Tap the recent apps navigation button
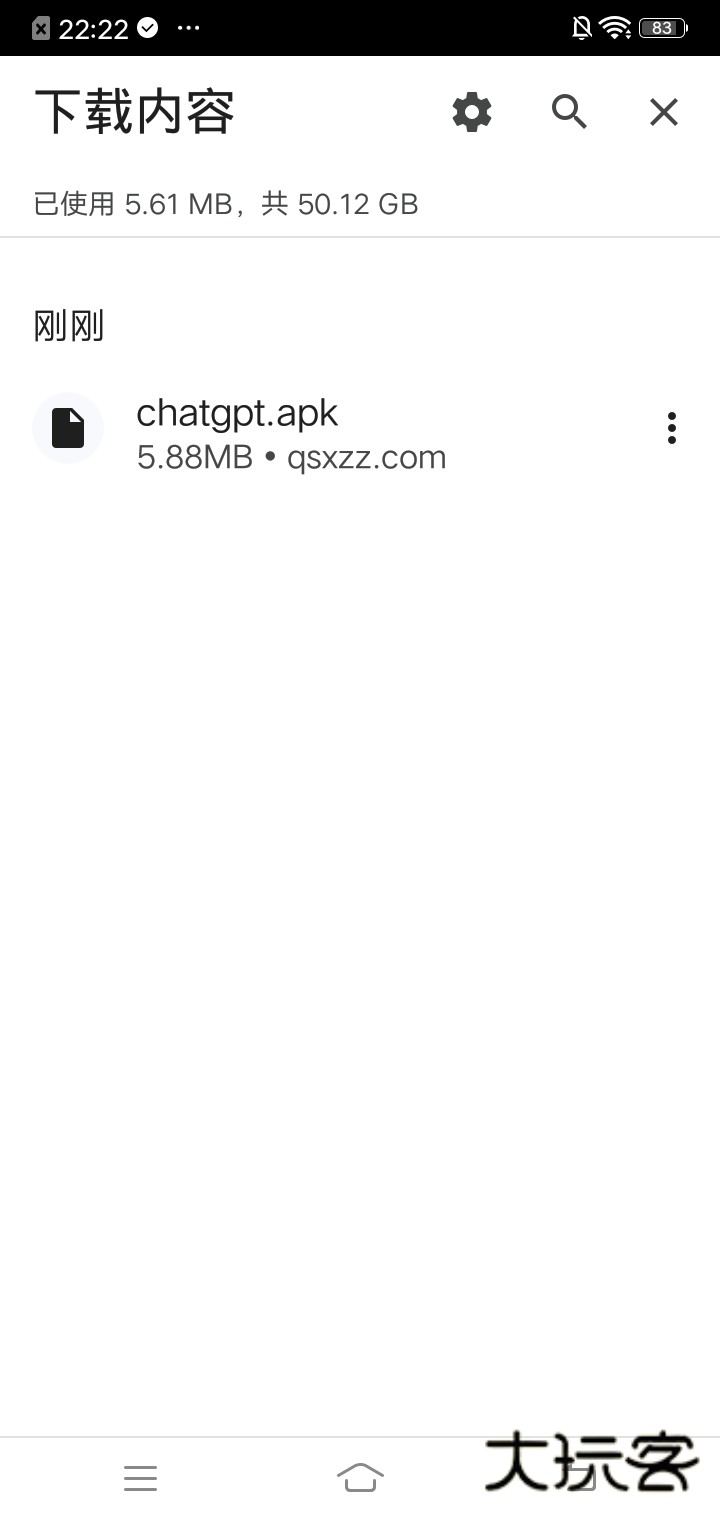Viewport: 720px width, 1520px height. [140, 1477]
